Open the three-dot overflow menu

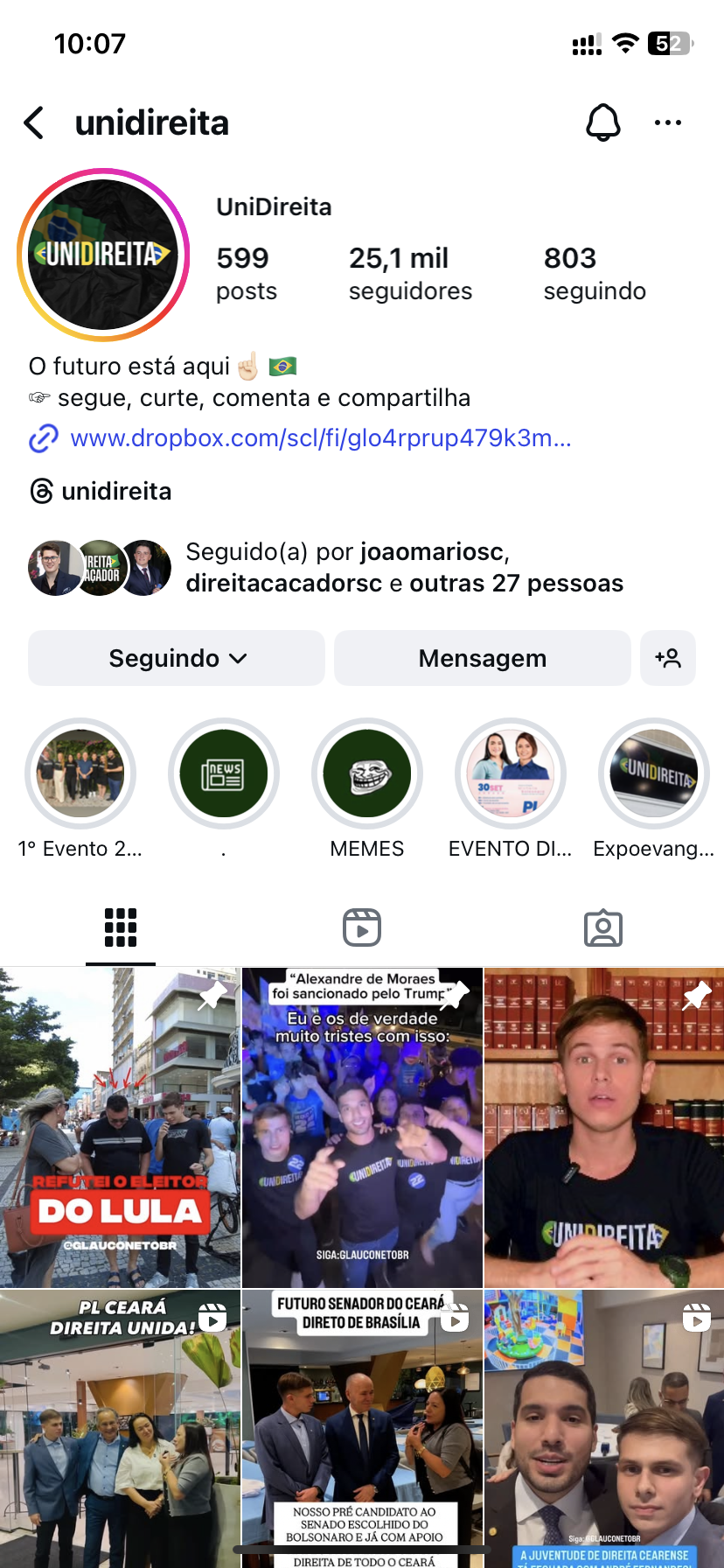pyautogui.click(x=667, y=123)
